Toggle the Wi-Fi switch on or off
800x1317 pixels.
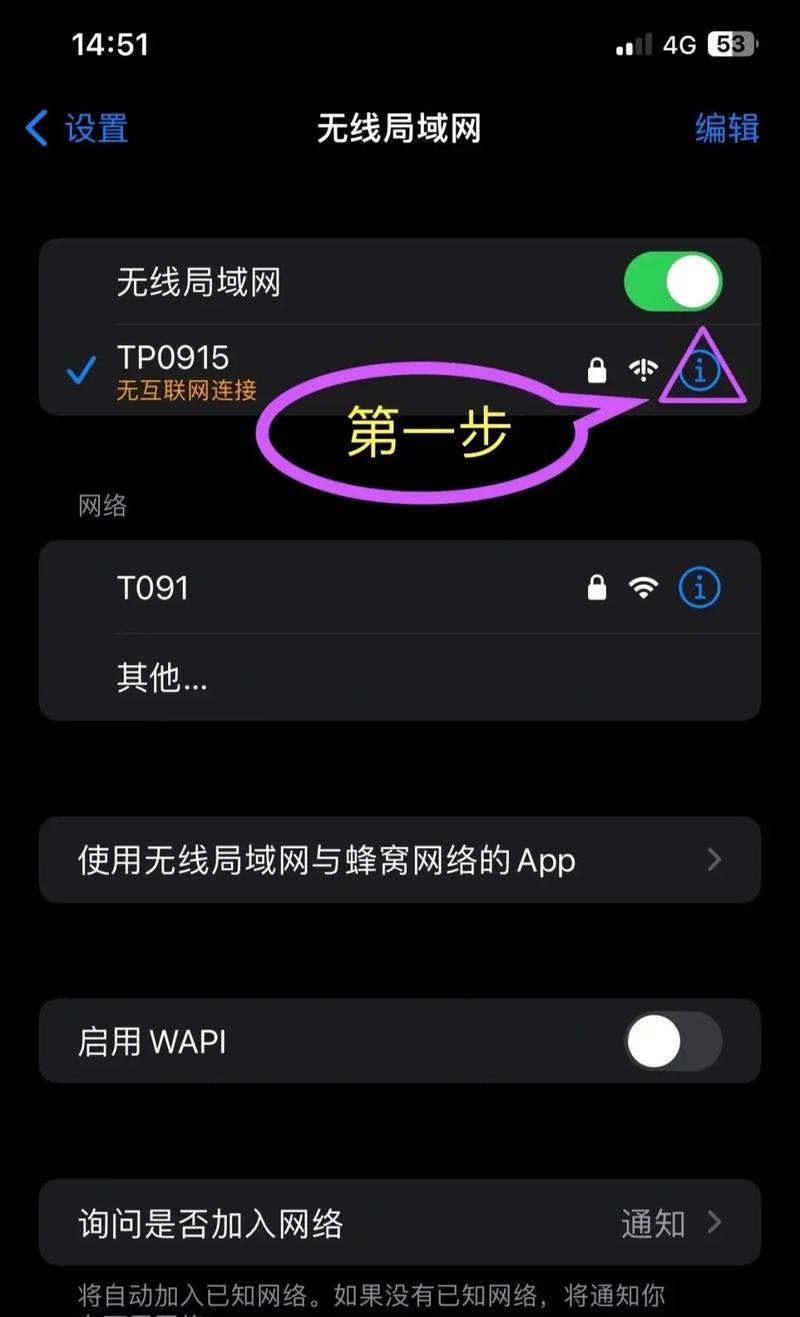[x=672, y=282]
